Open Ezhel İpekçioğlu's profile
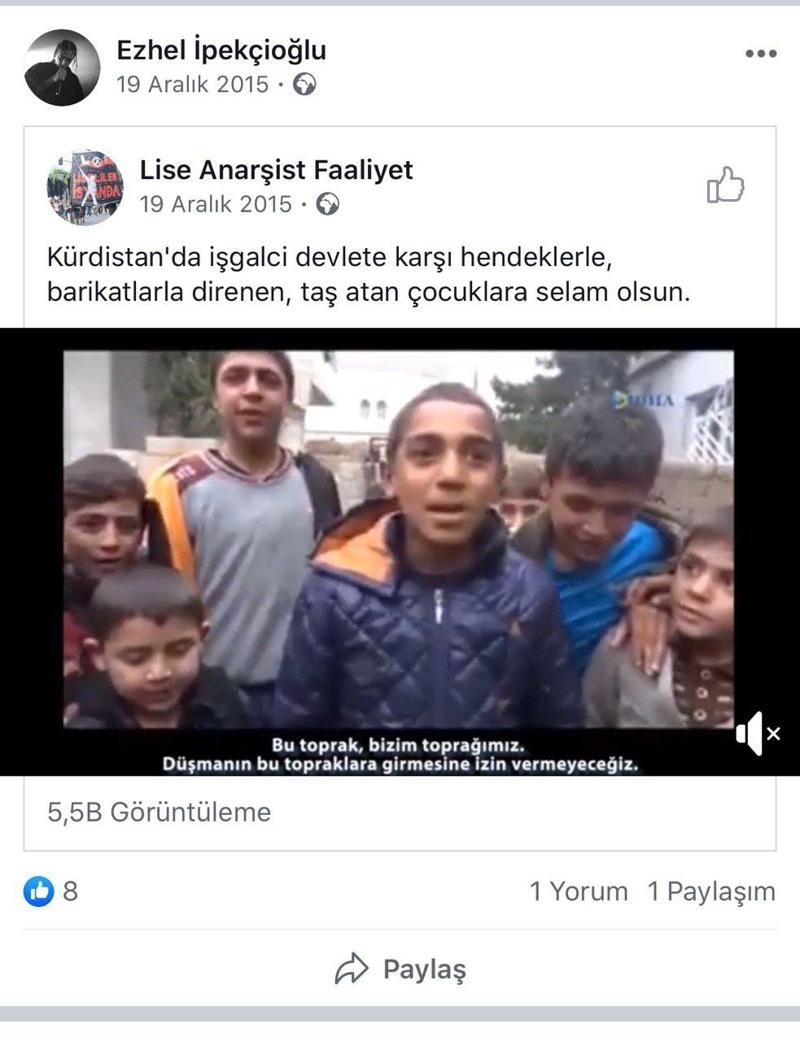The height and width of the screenshot is (1041, 800). point(221,50)
